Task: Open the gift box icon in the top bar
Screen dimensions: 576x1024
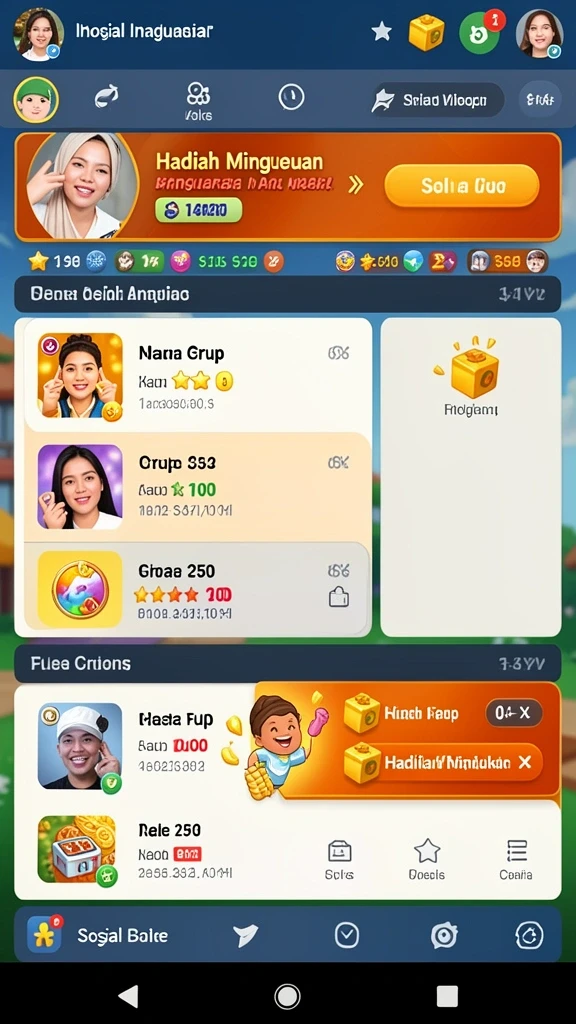Action: pos(426,32)
